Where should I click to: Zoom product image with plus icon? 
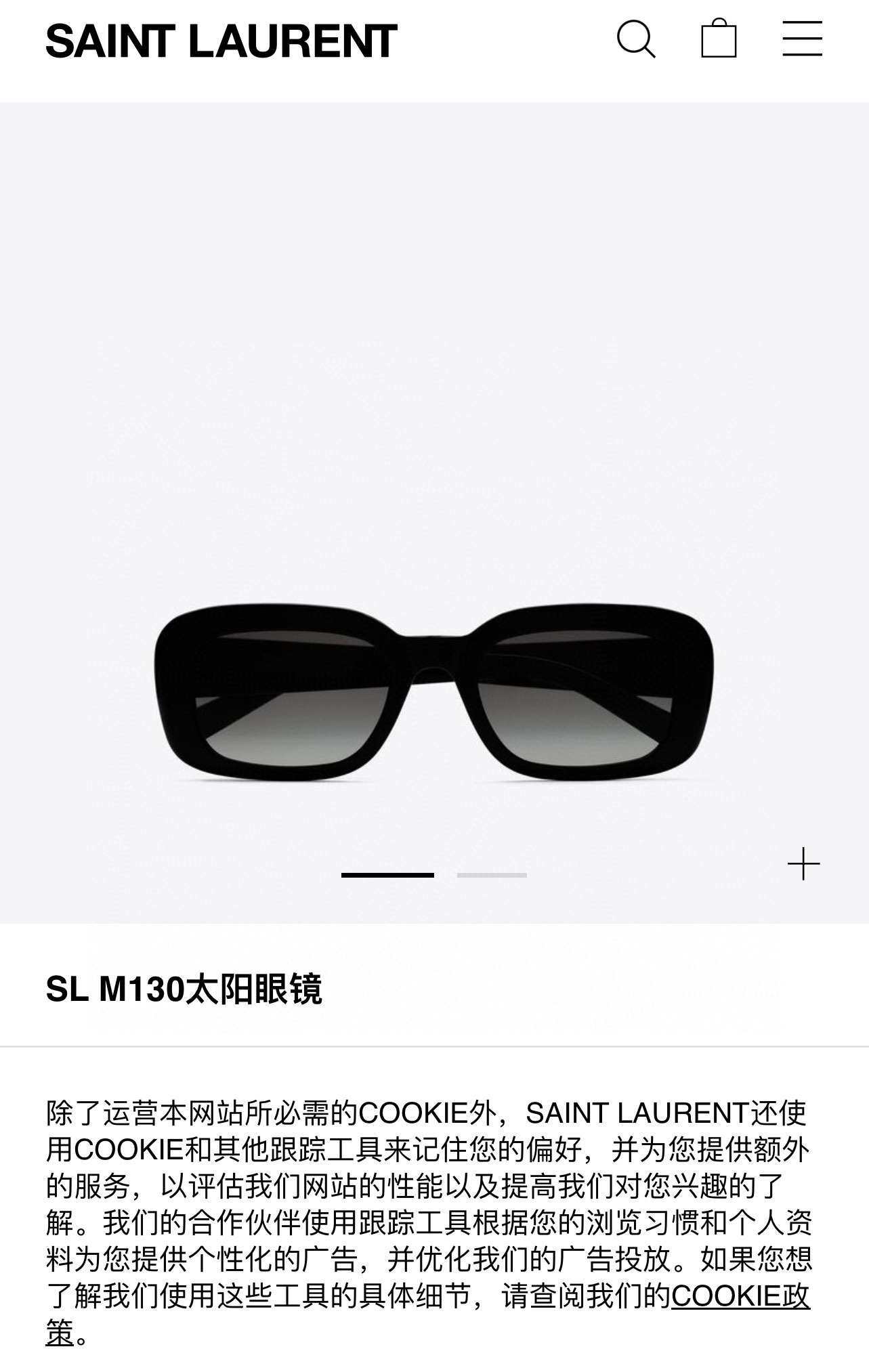pos(803,864)
